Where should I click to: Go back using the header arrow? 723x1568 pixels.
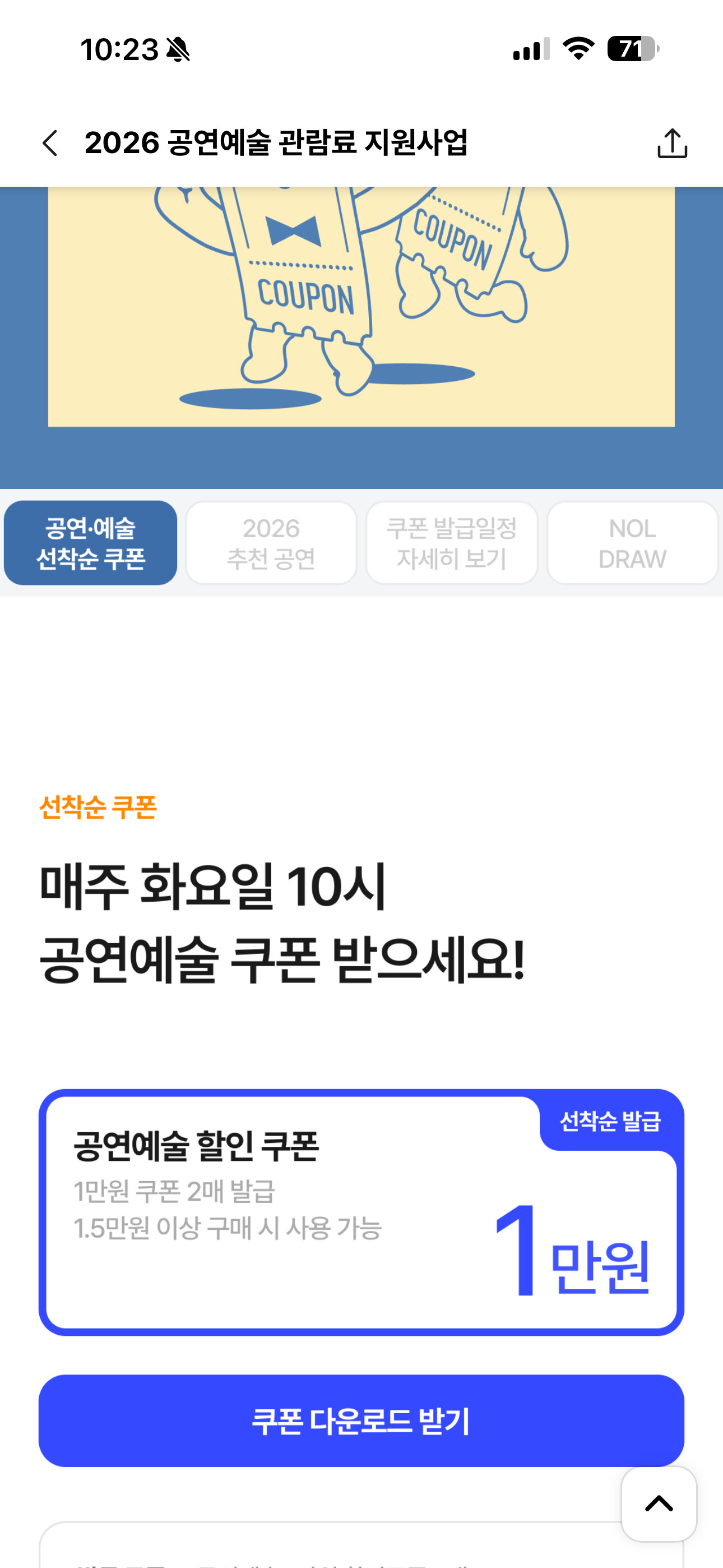click(x=50, y=144)
